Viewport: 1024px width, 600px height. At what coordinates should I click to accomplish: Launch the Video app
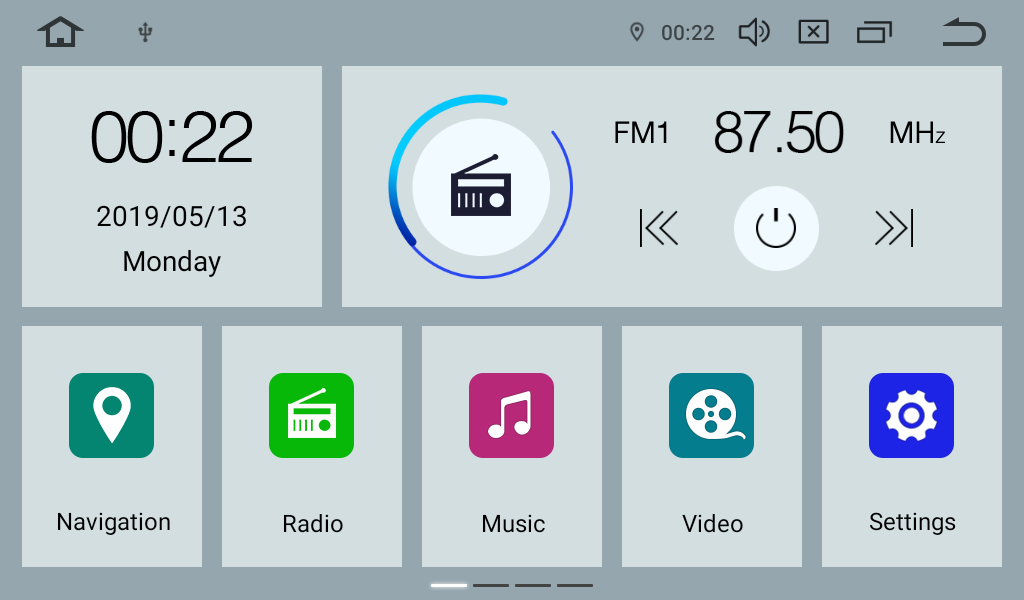click(x=712, y=446)
